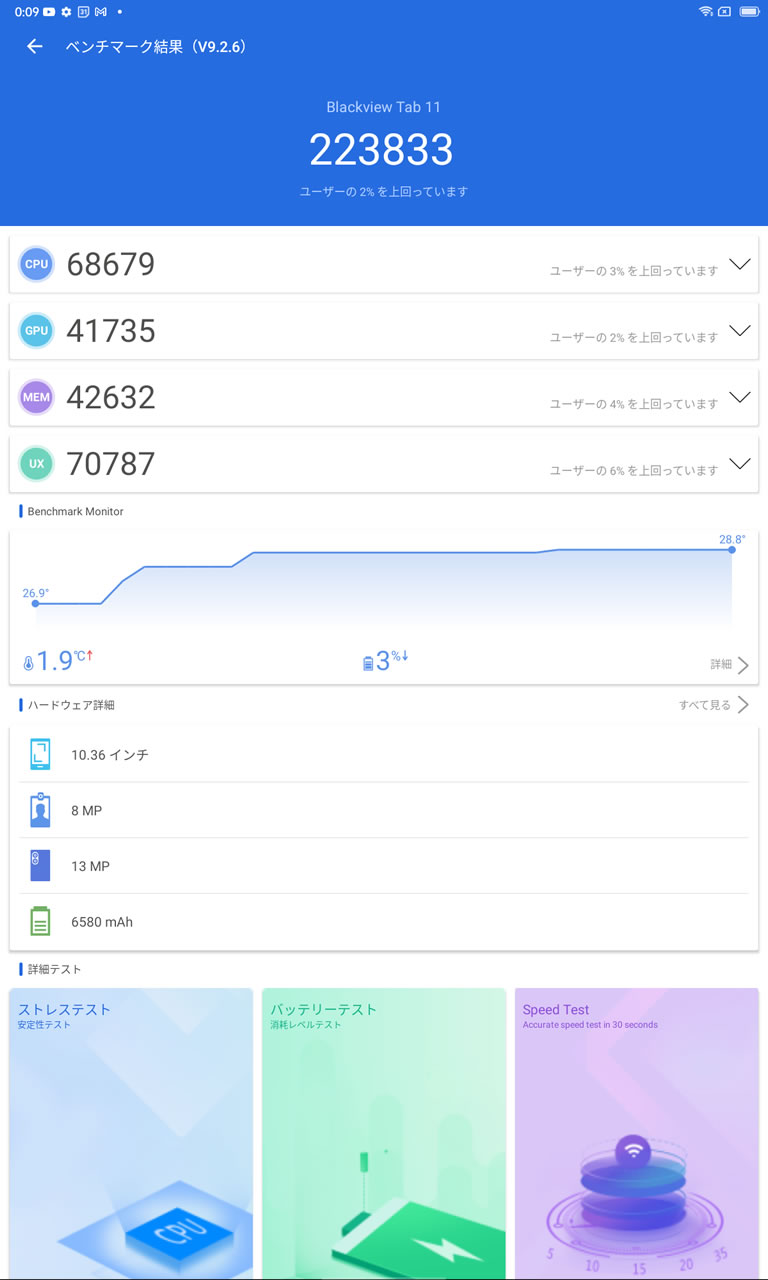Open the ストレステスト stress test card
Viewport: 768px width, 1280px height.
point(131,1134)
